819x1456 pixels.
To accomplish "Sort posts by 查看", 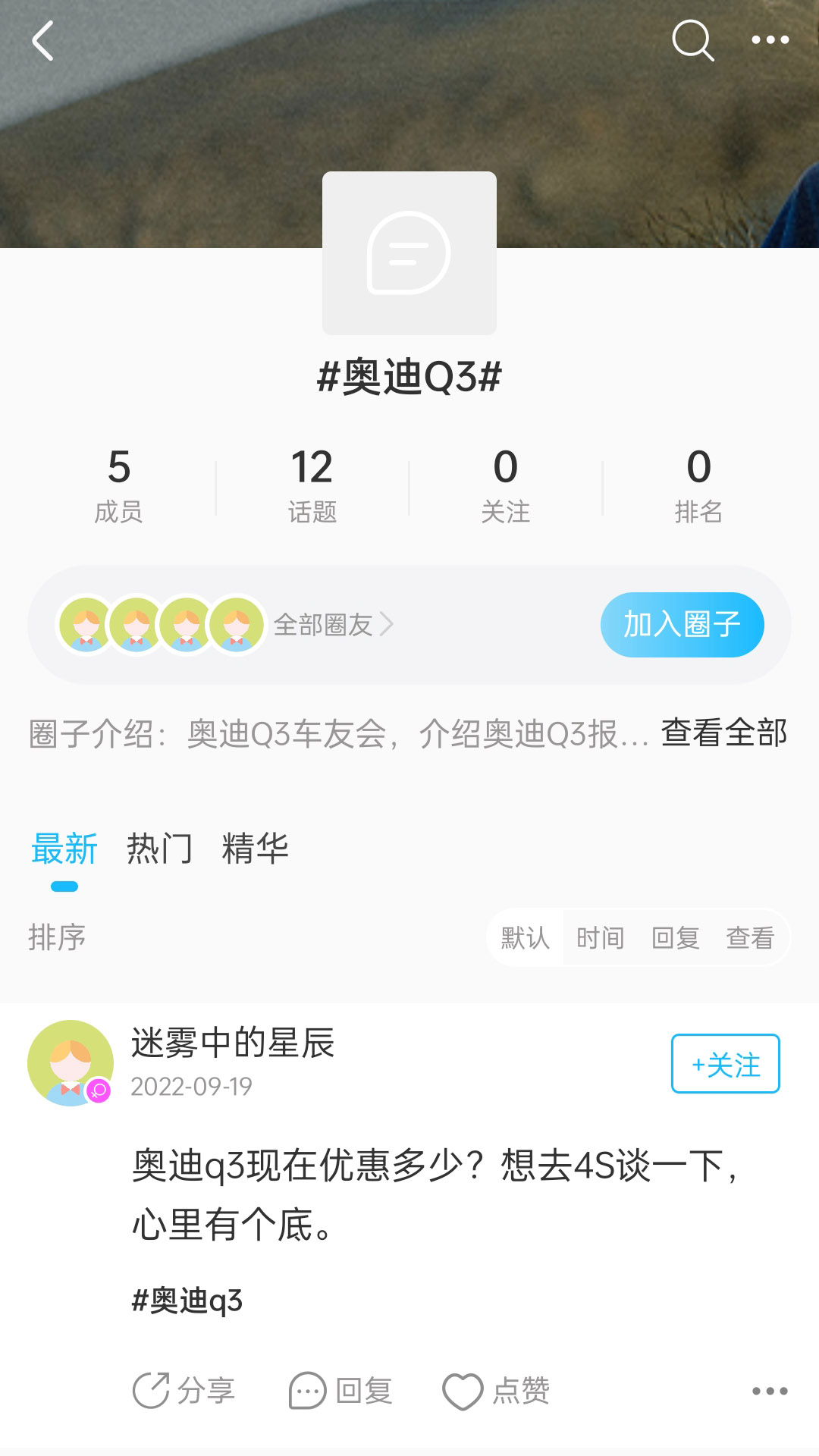I will point(750,938).
